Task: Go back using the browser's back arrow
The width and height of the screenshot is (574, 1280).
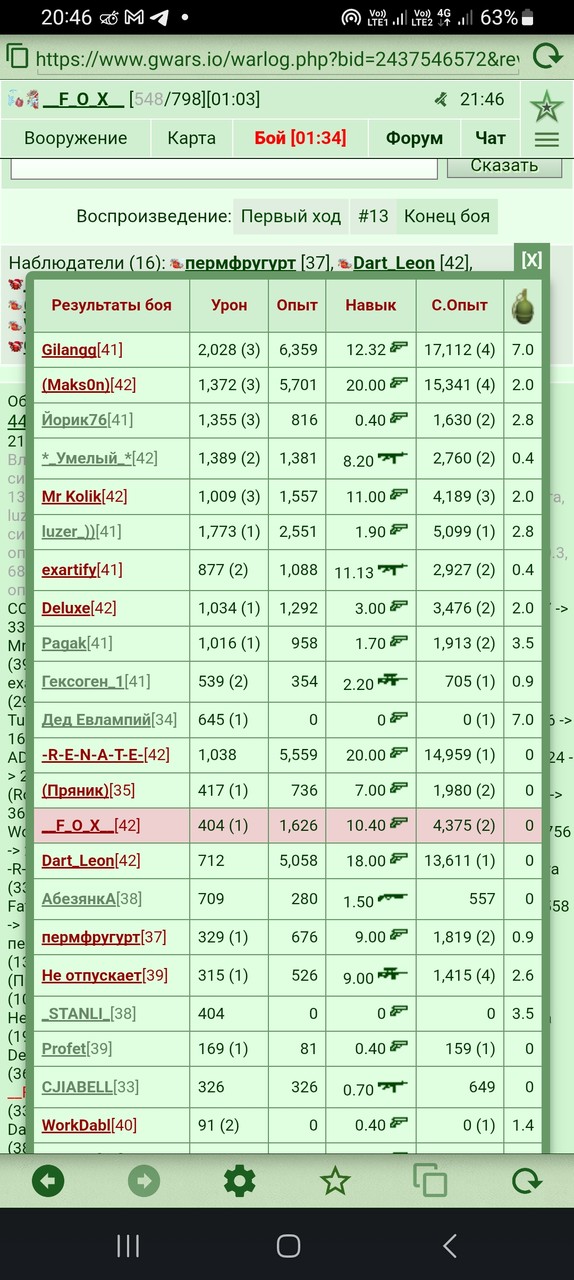Action: point(48,1181)
